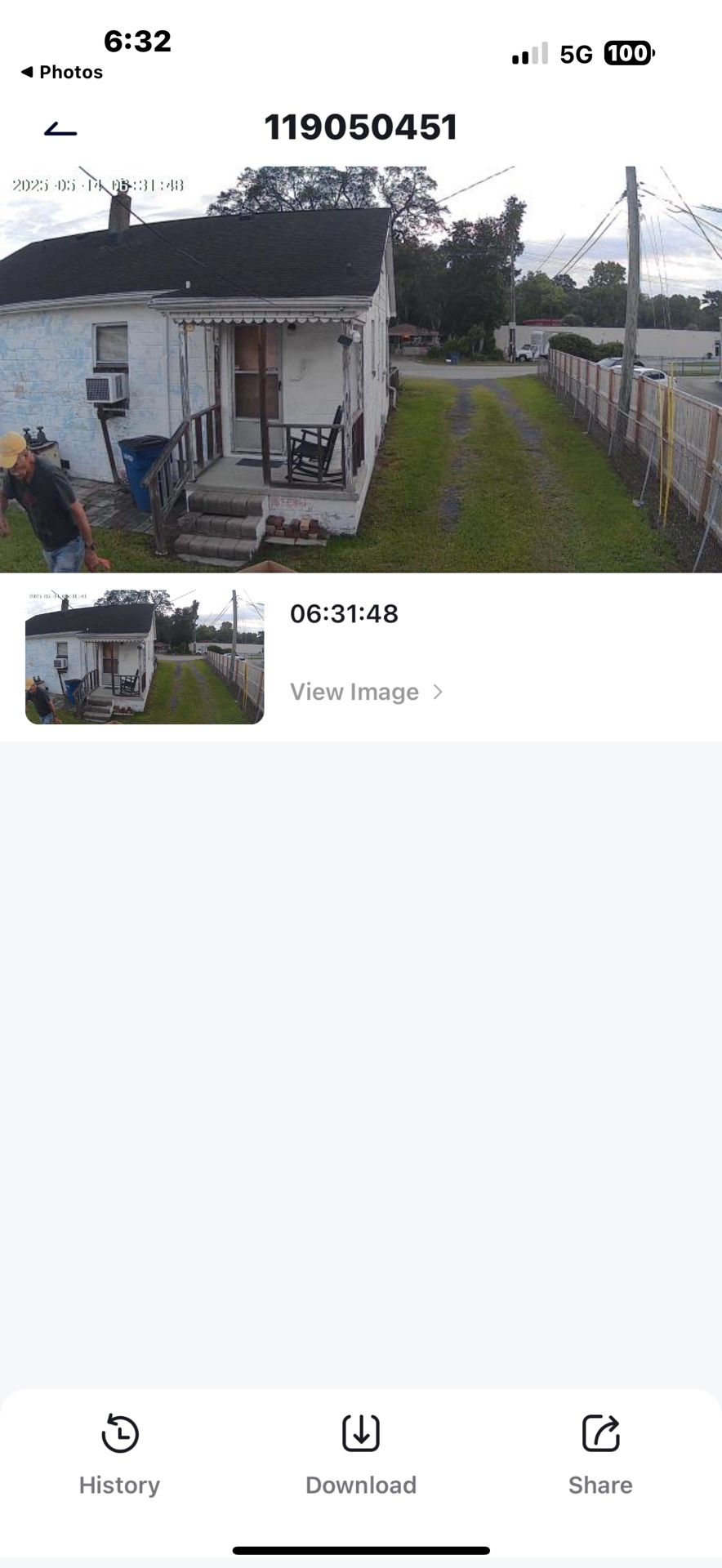Viewport: 722px width, 1568px height.
Task: Go back using the top-left arrow
Action: coord(60,129)
